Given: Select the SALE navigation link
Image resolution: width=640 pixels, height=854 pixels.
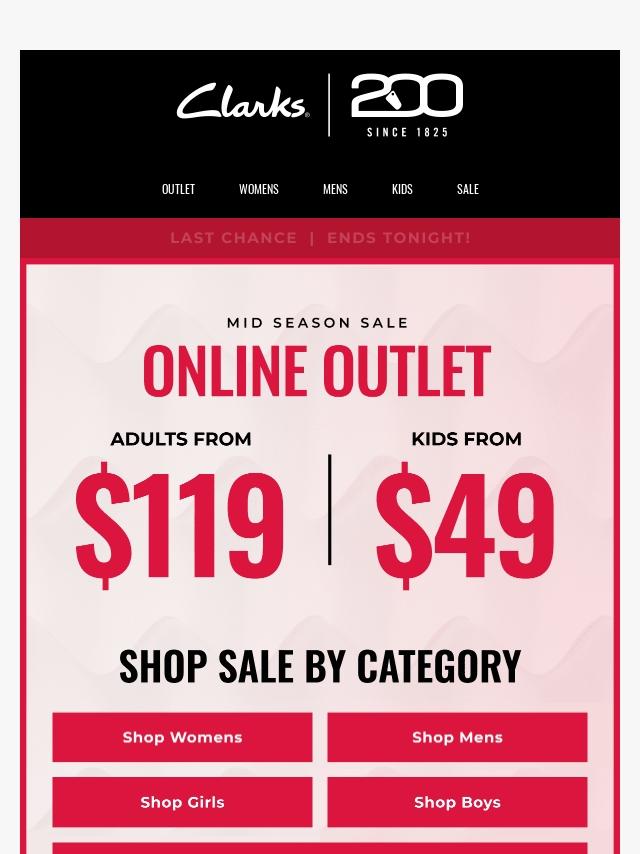Looking at the screenshot, I should tap(467, 189).
